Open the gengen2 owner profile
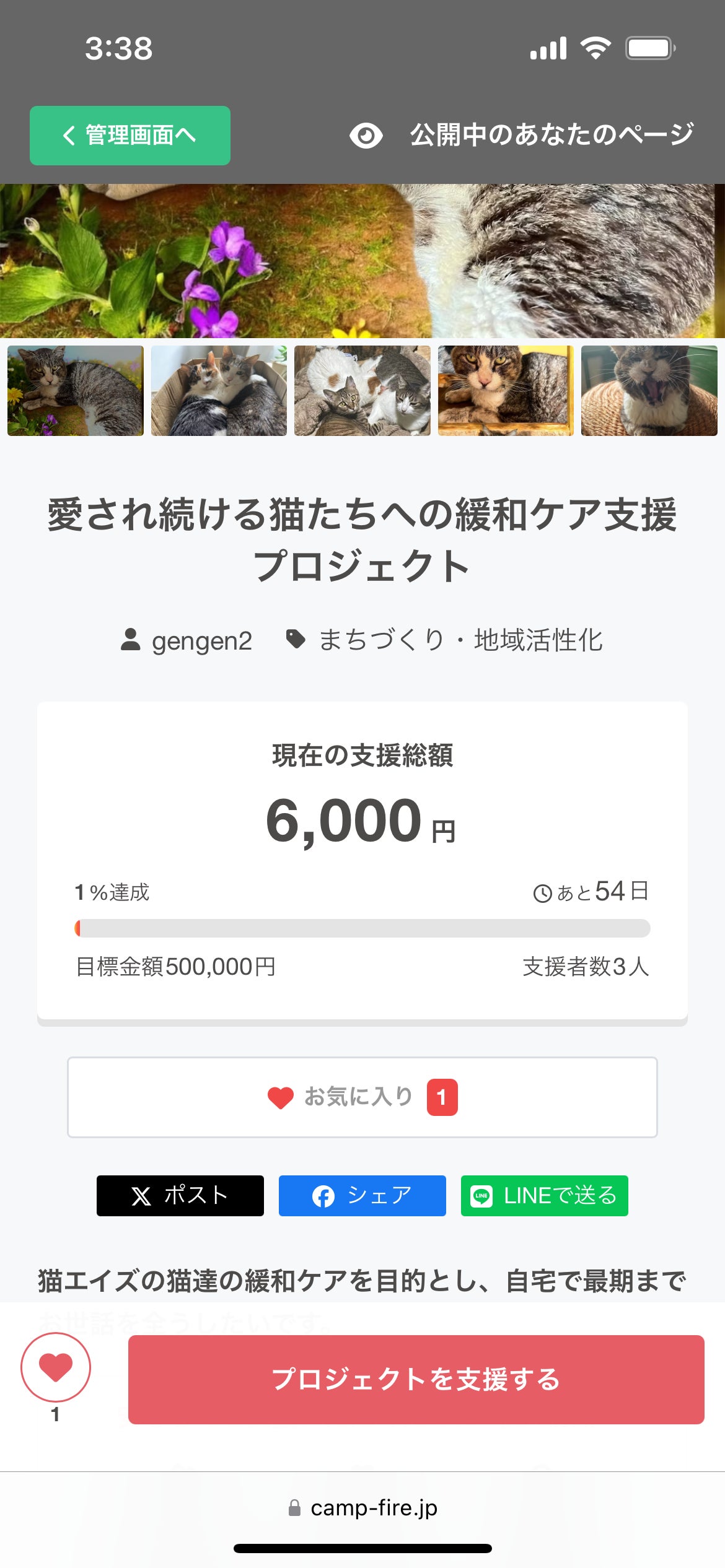This screenshot has height=1568, width=725. (187, 640)
